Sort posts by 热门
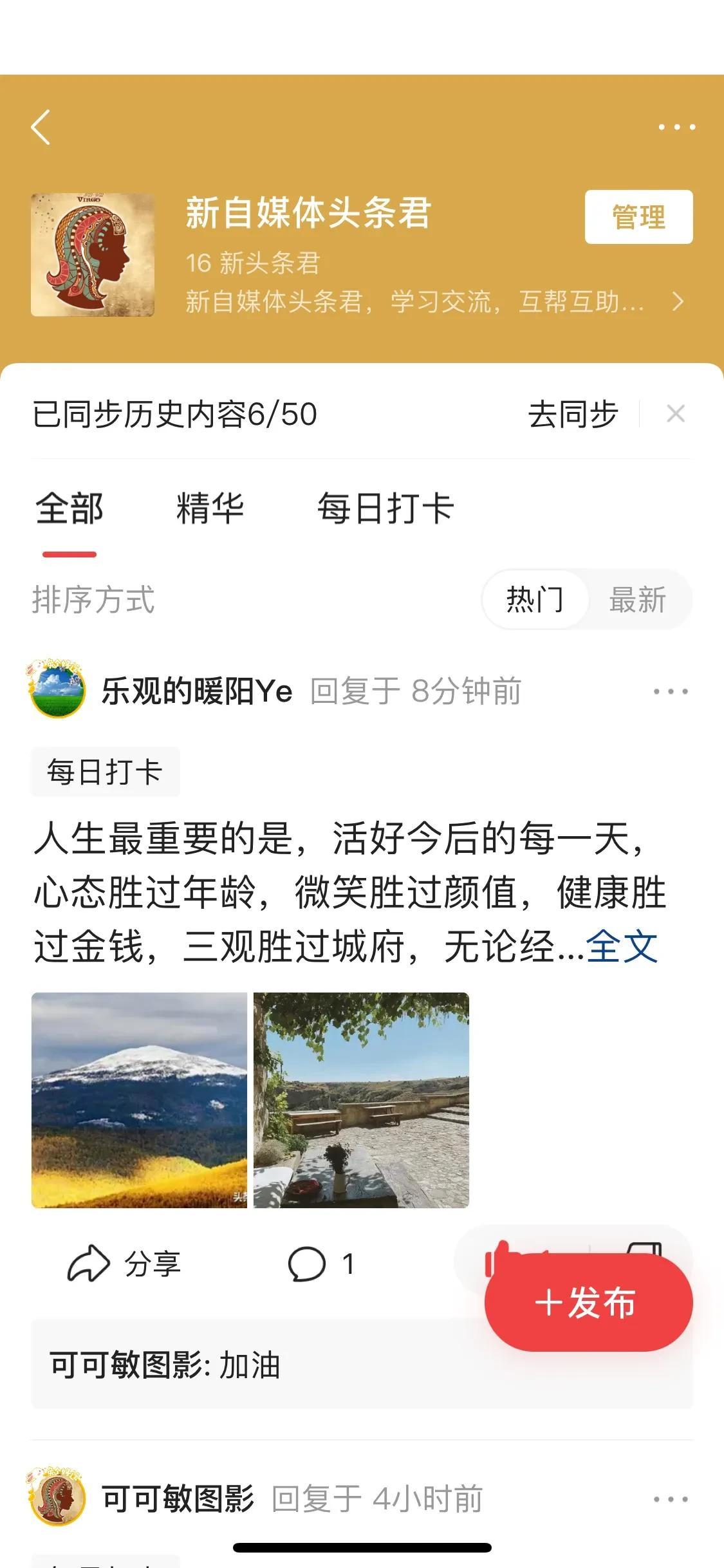This screenshot has width=724, height=1568. click(535, 599)
